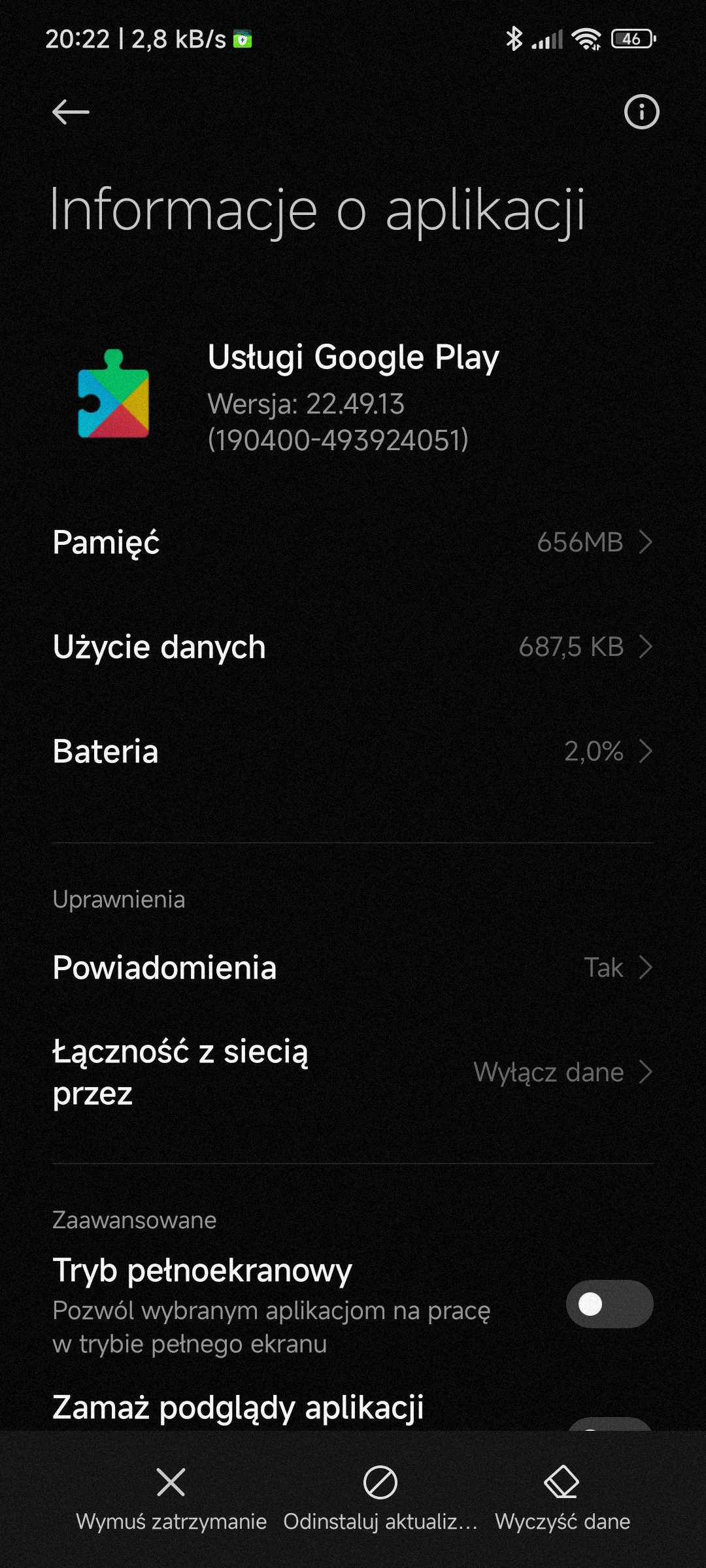Tap Wymuś zatrzymanie to force stop
This screenshot has height=1568, width=706.
(x=171, y=1496)
